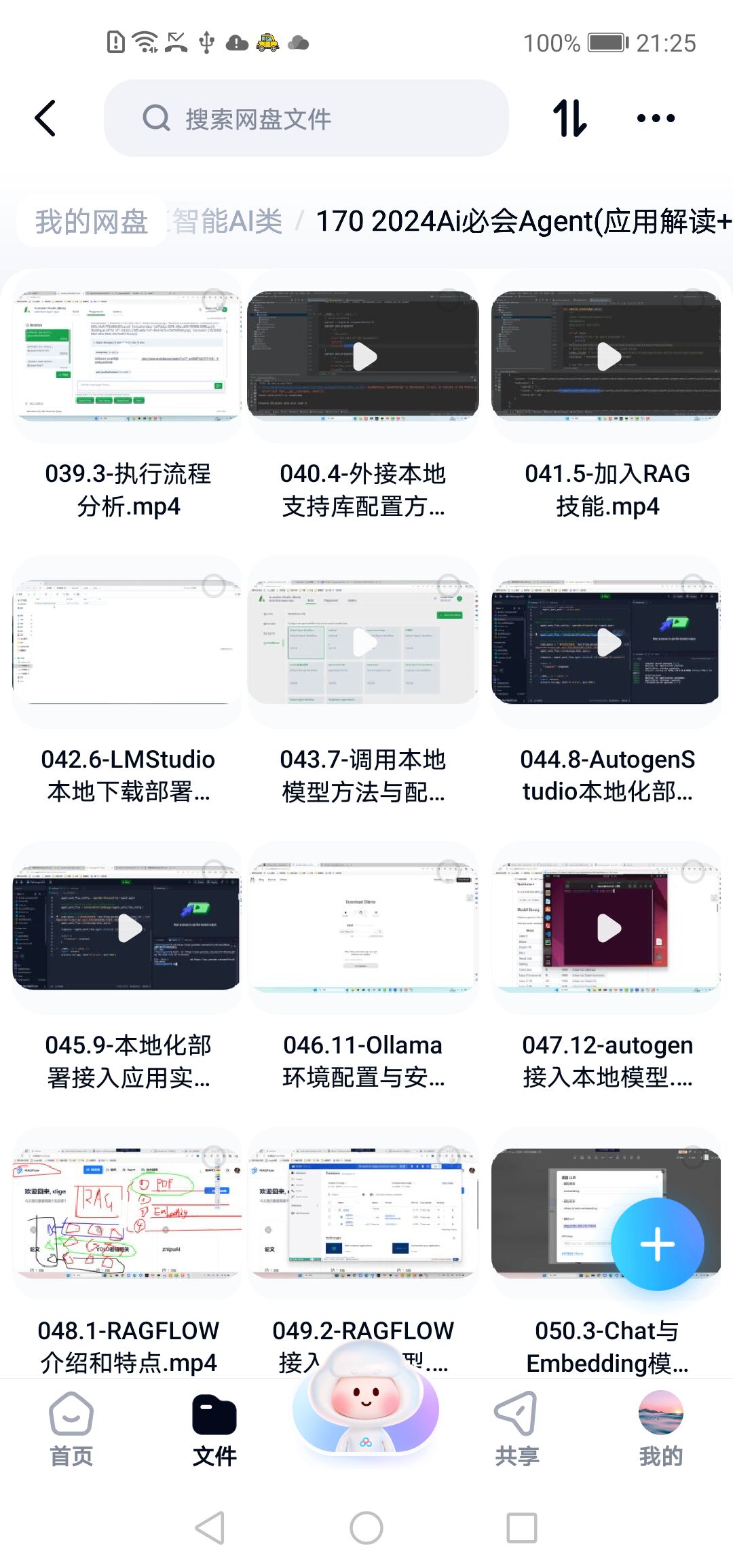The width and height of the screenshot is (733, 1568).
Task: Play 047.12-autogen接入本地模型 video
Action: point(607,929)
